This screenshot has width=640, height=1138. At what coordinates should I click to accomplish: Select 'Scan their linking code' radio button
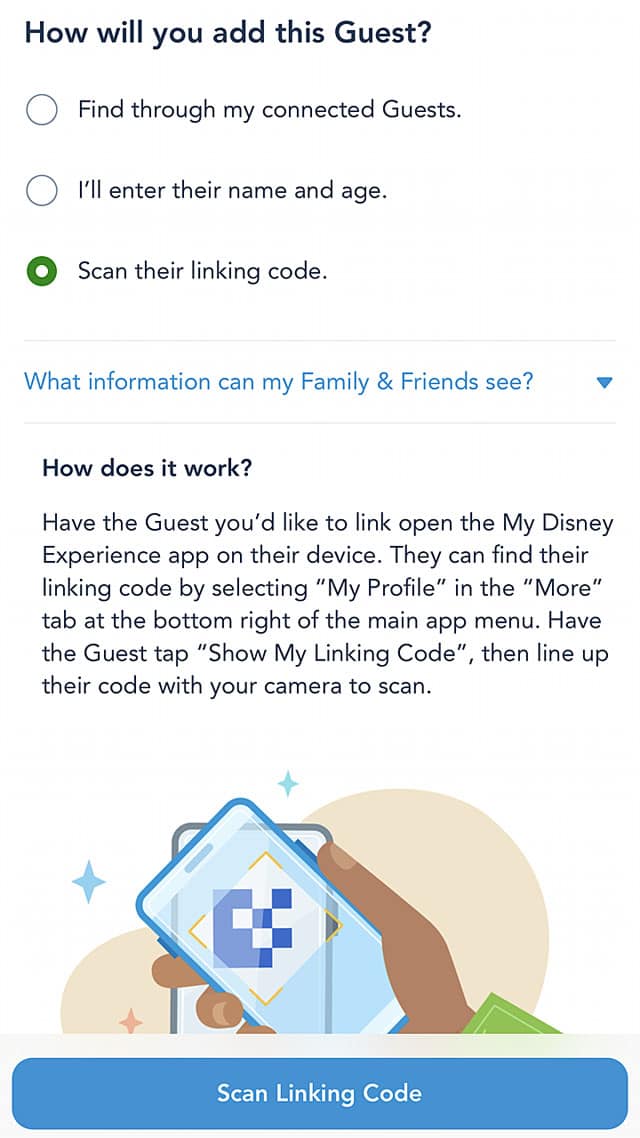42,271
